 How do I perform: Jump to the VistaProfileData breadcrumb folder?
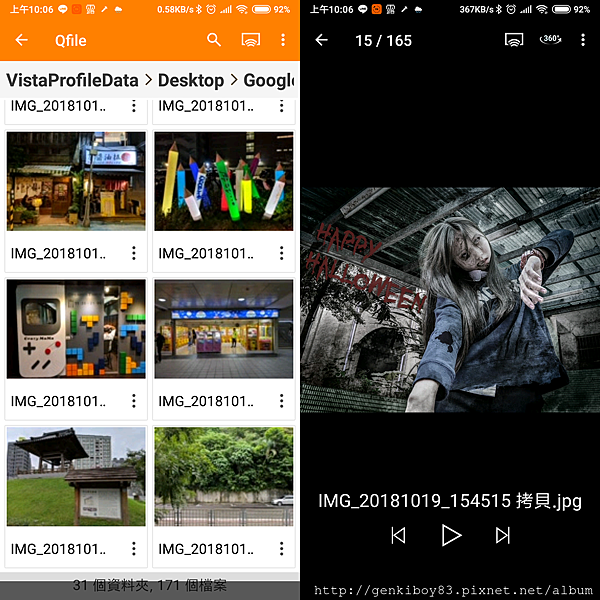tap(72, 81)
